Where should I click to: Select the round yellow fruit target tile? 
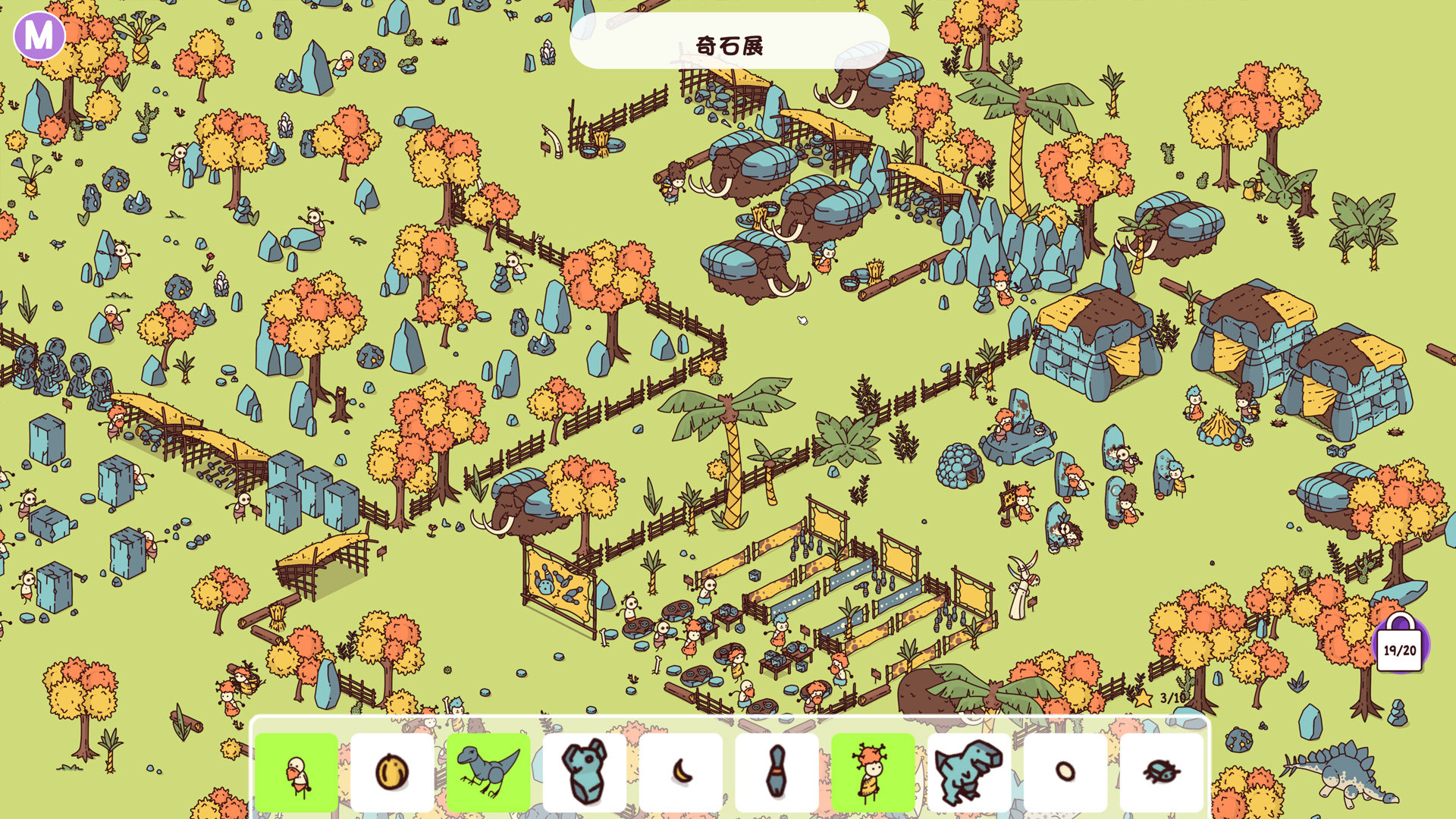pyautogui.click(x=392, y=772)
